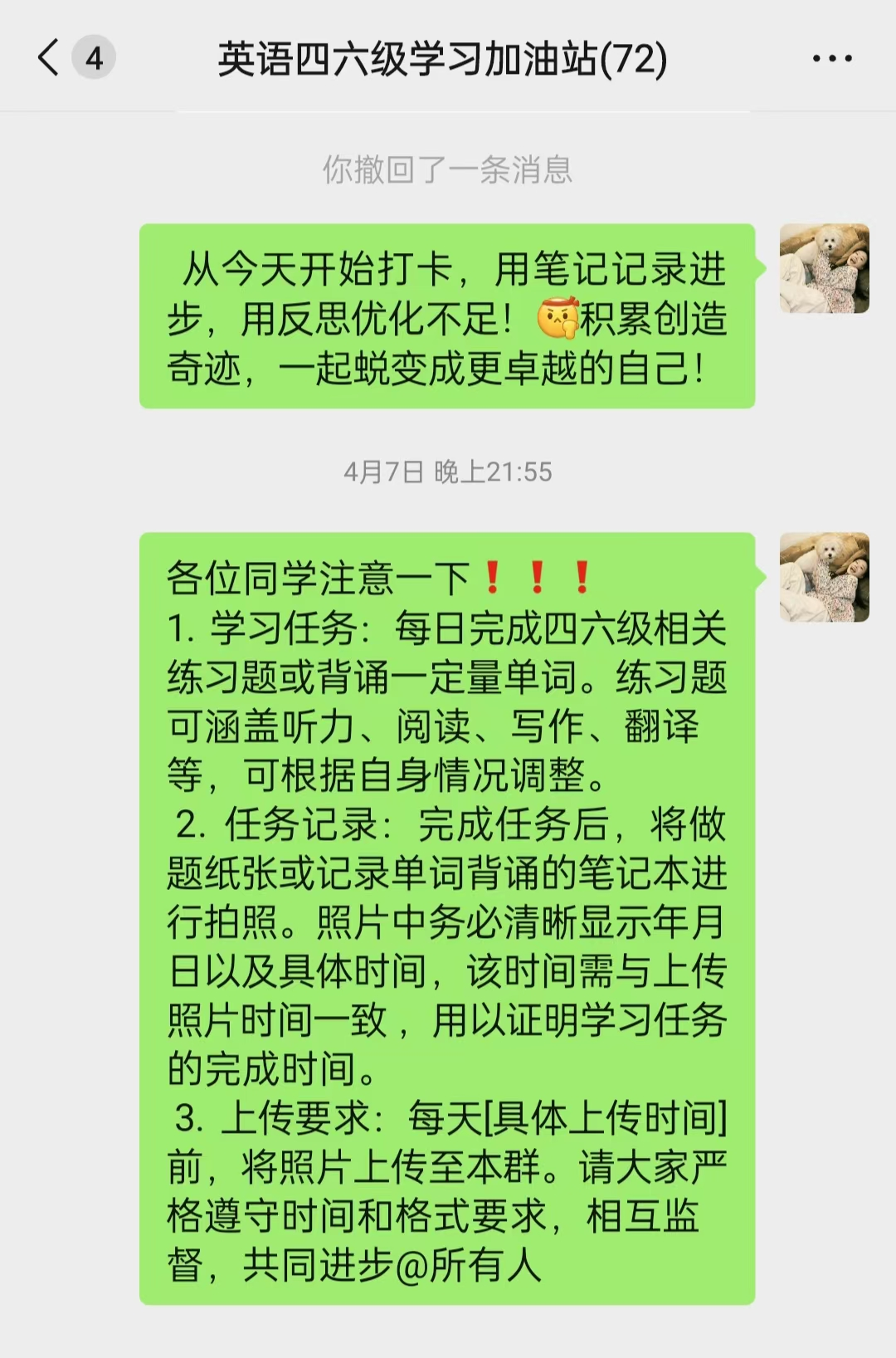Open sender avatar beside the 打卡 message

824,268
